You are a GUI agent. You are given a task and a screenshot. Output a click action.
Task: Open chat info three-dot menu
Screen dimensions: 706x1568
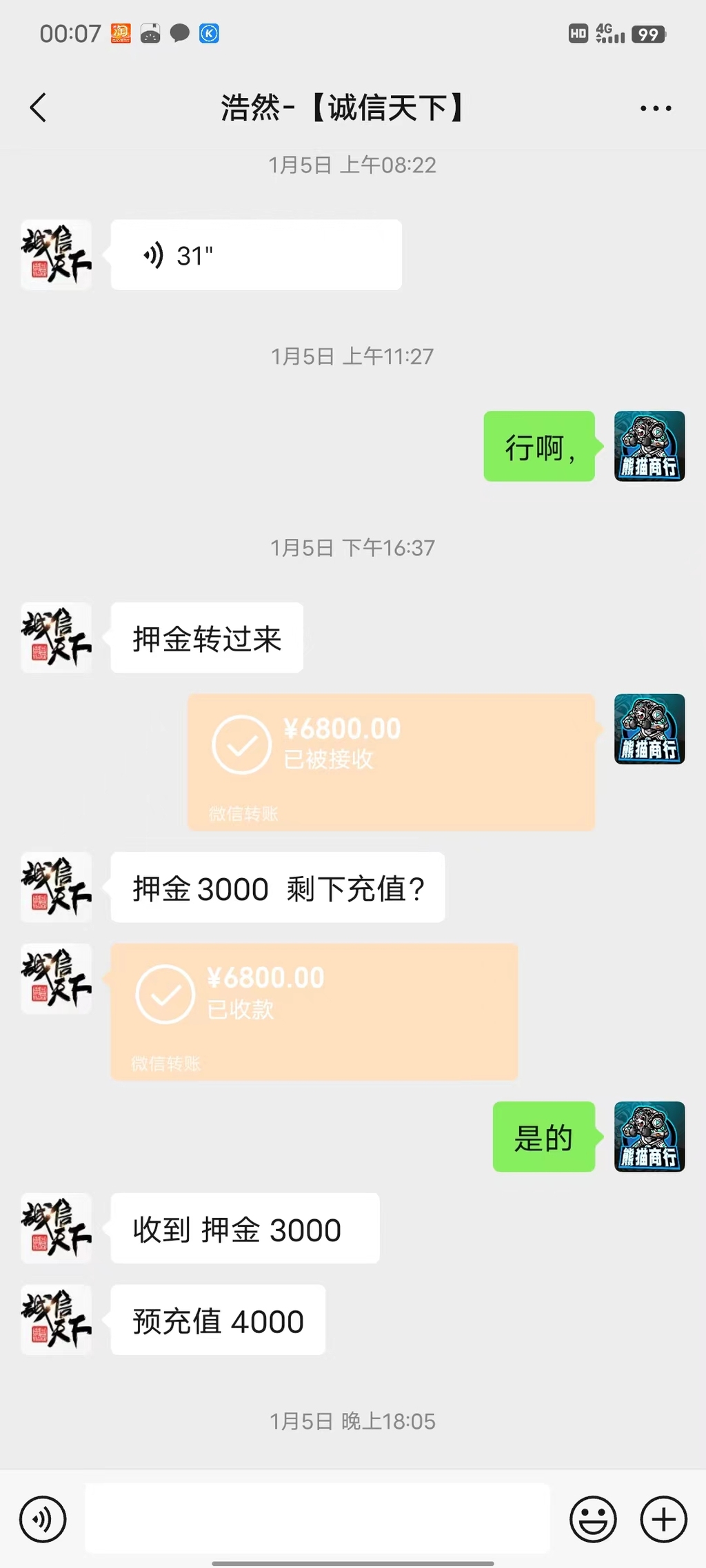[655, 108]
